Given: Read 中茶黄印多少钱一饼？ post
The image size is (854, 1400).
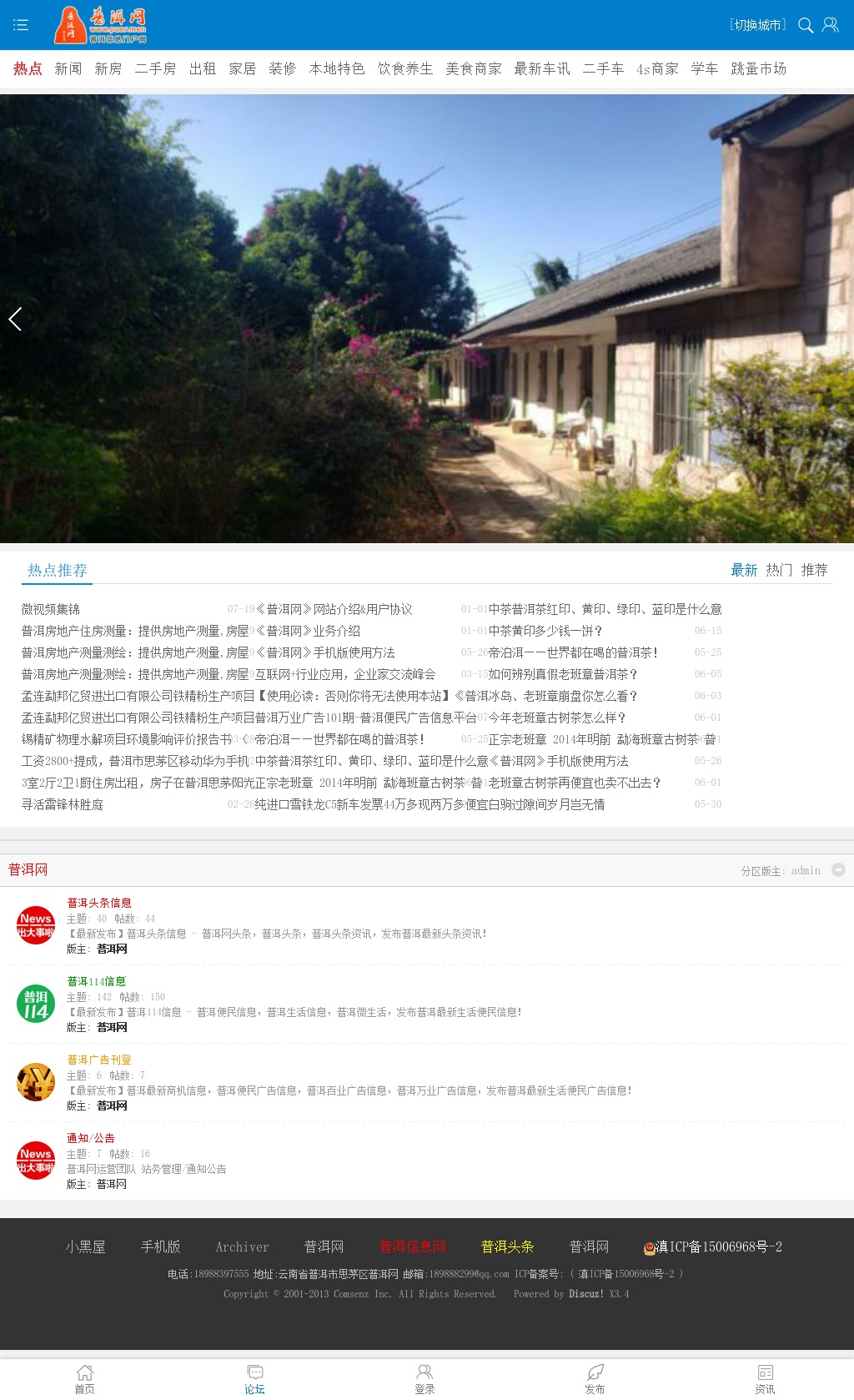Looking at the screenshot, I should (x=545, y=631).
